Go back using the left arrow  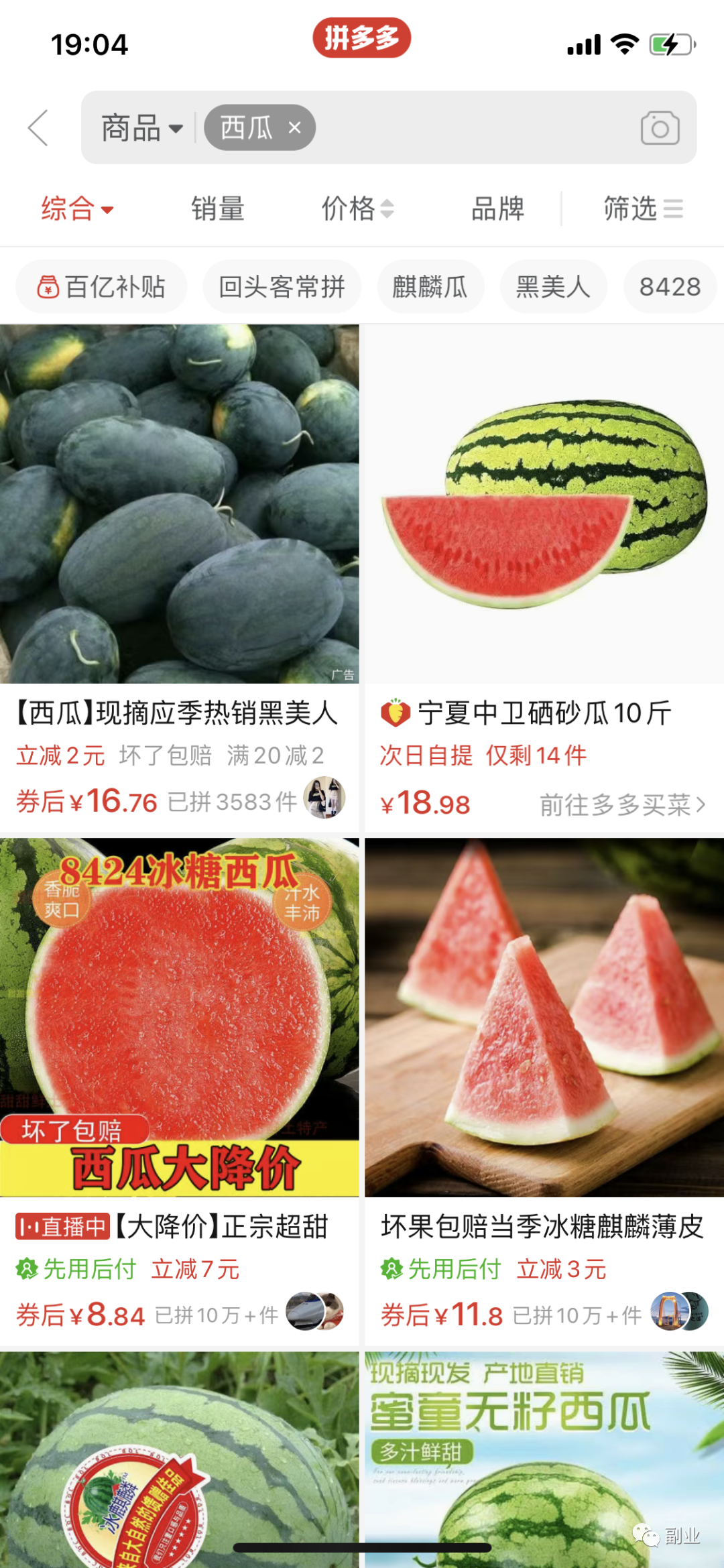pos(39,127)
